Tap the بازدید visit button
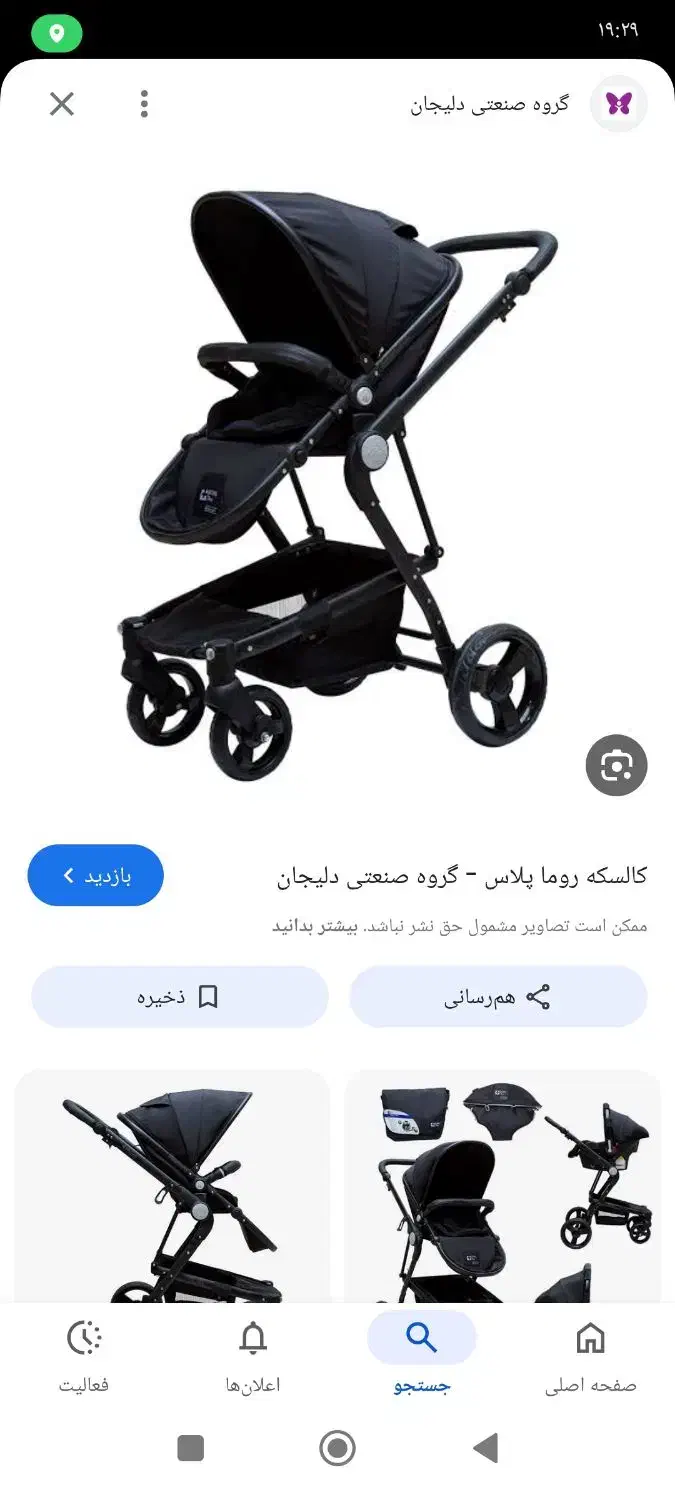The height and width of the screenshot is (1500, 675). click(x=96, y=876)
